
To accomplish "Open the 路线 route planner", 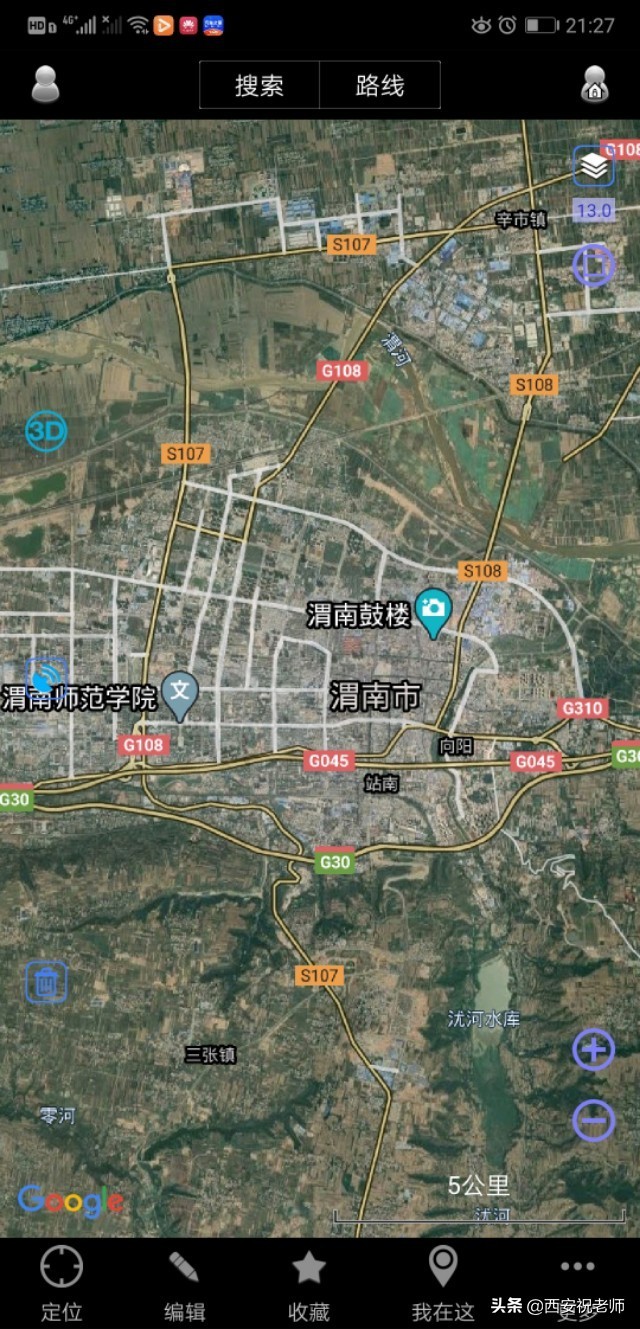I will [x=380, y=85].
